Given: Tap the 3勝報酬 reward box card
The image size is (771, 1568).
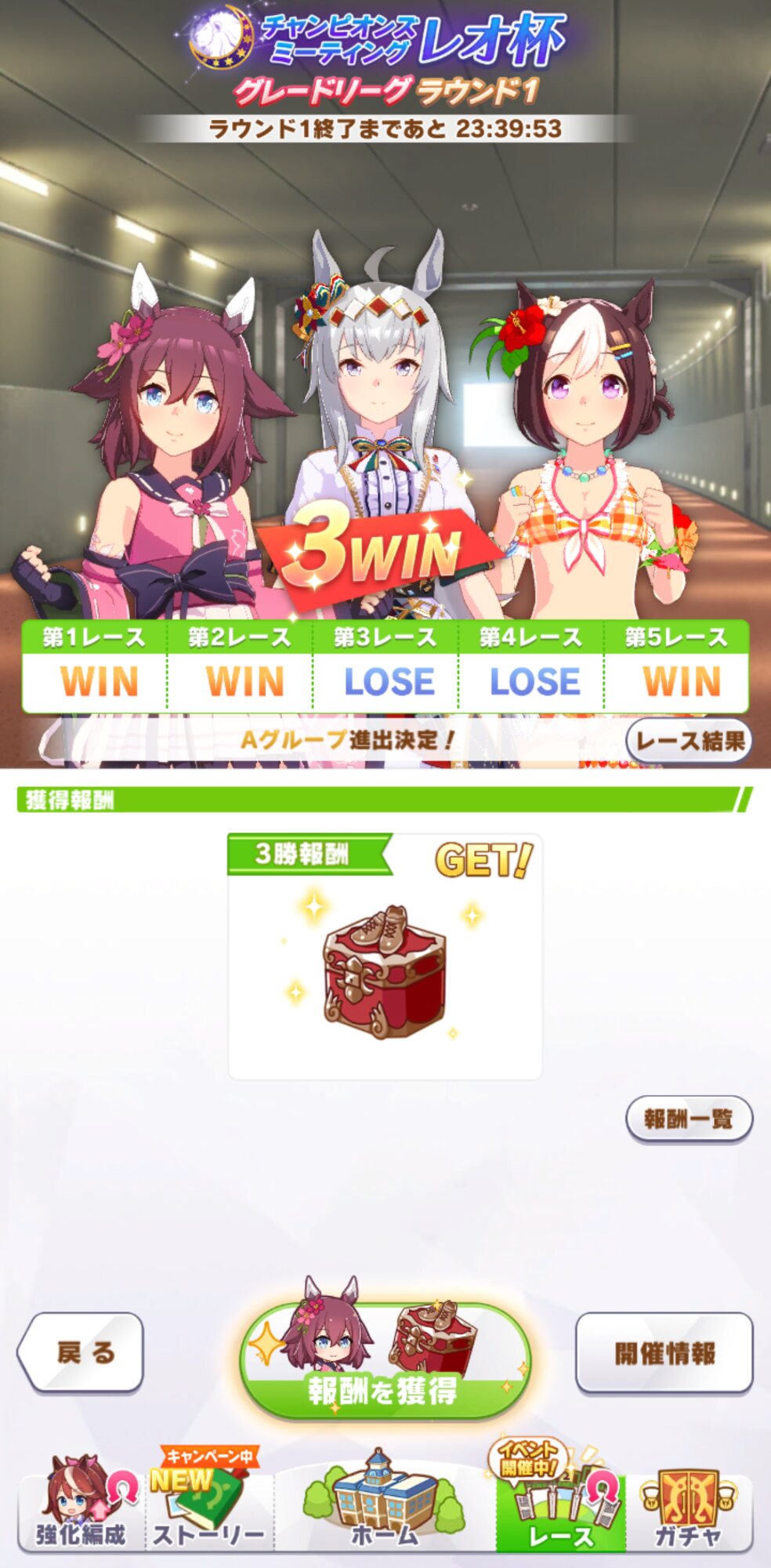Looking at the screenshot, I should (384, 956).
